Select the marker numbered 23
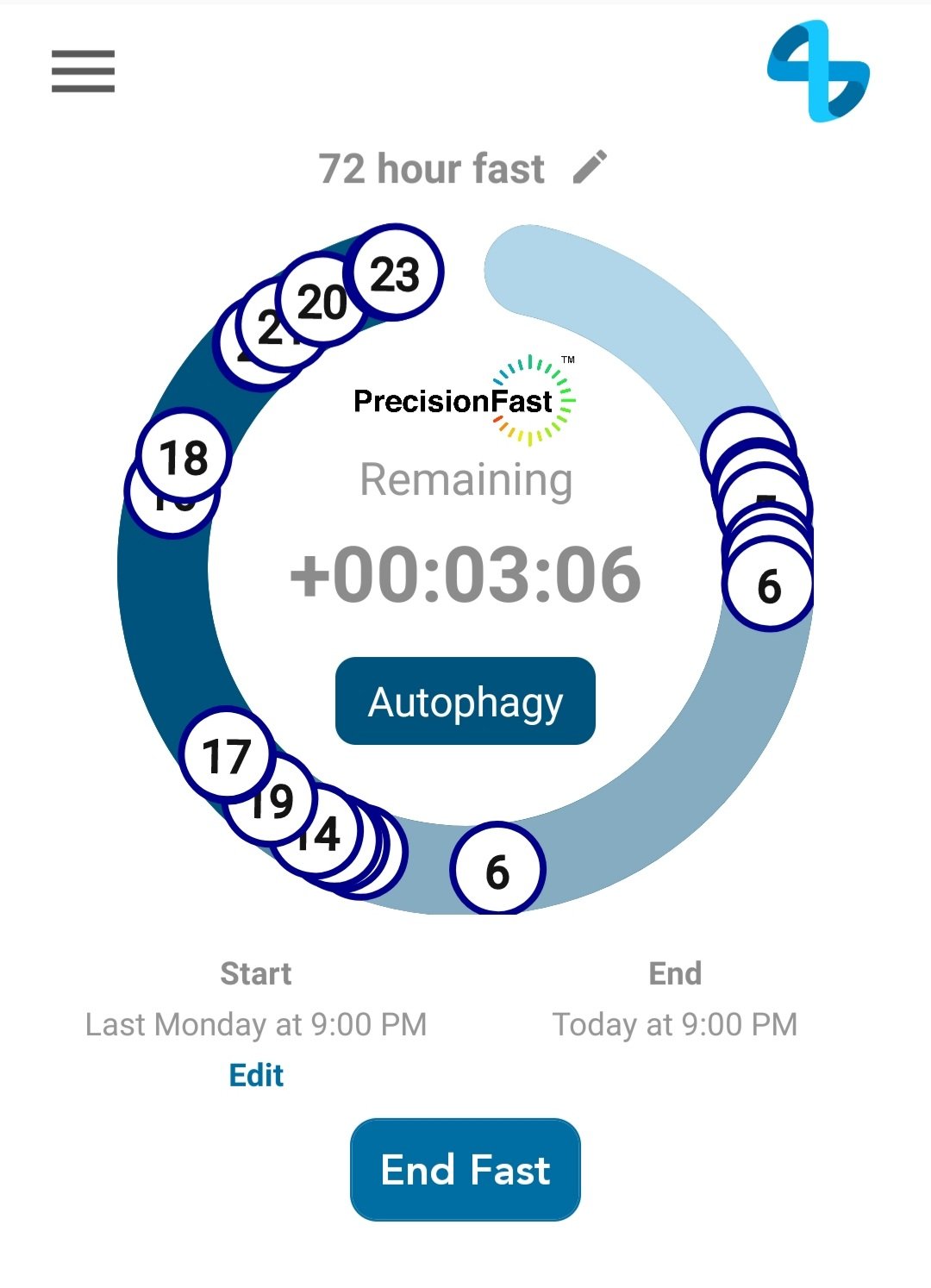931x1288 pixels. coord(398,274)
